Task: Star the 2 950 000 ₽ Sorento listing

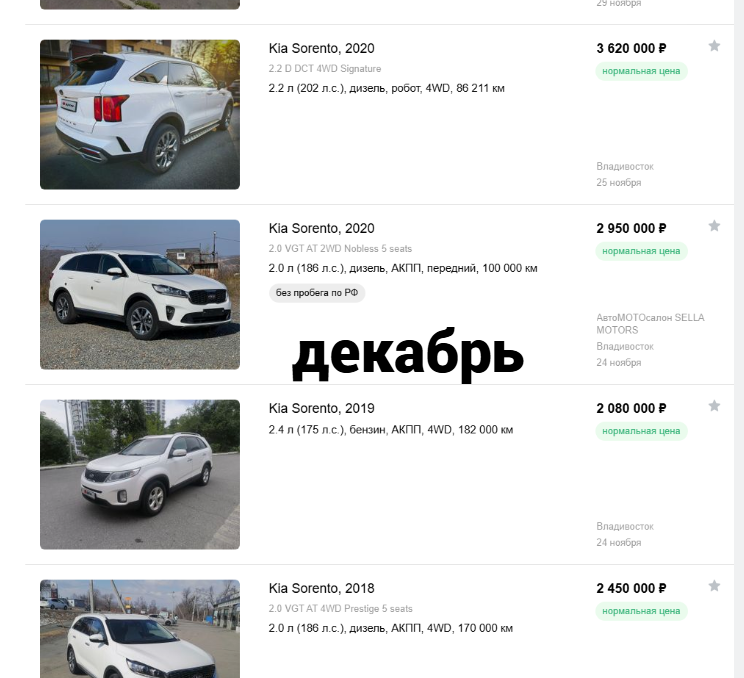Action: [x=714, y=226]
